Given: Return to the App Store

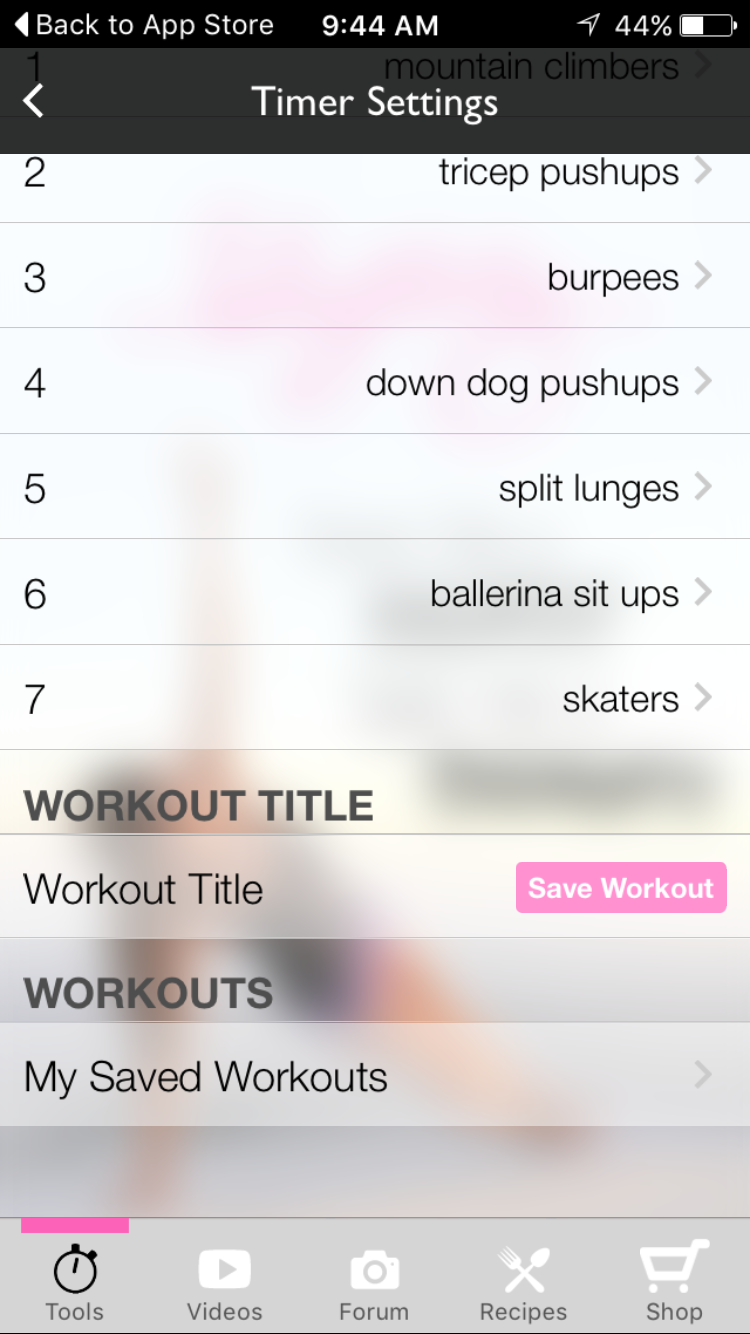Looking at the screenshot, I should click(x=145, y=25).
